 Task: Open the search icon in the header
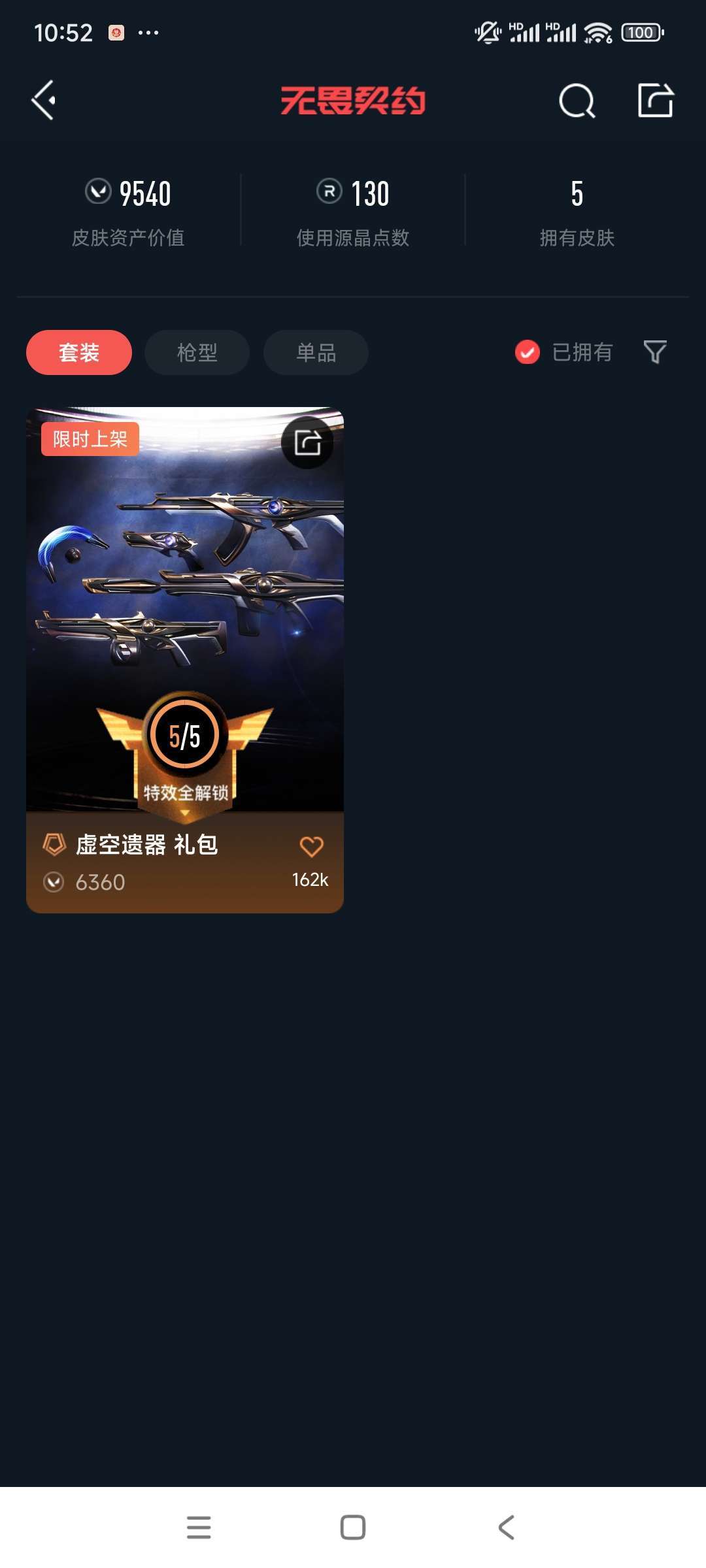click(577, 101)
